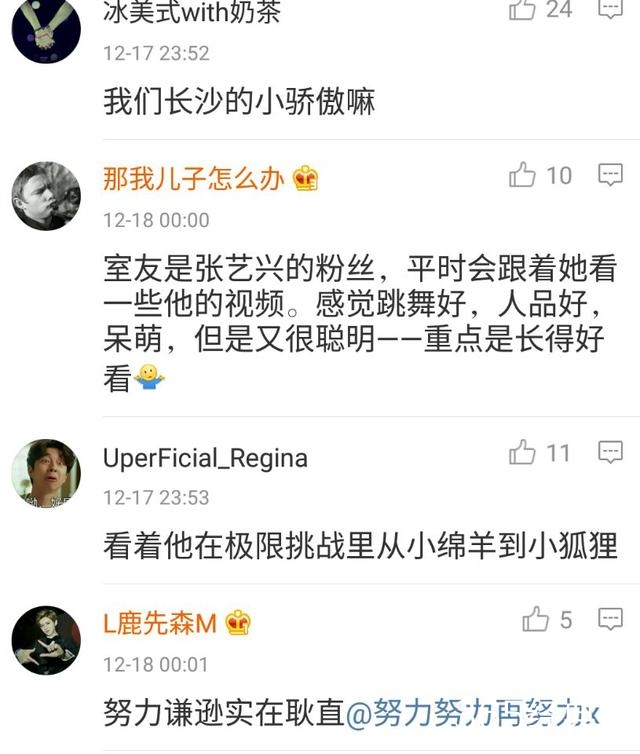Like the comment by 那我儿子怎么办
Image resolution: width=640 pixels, height=754 pixels.
coord(523,176)
